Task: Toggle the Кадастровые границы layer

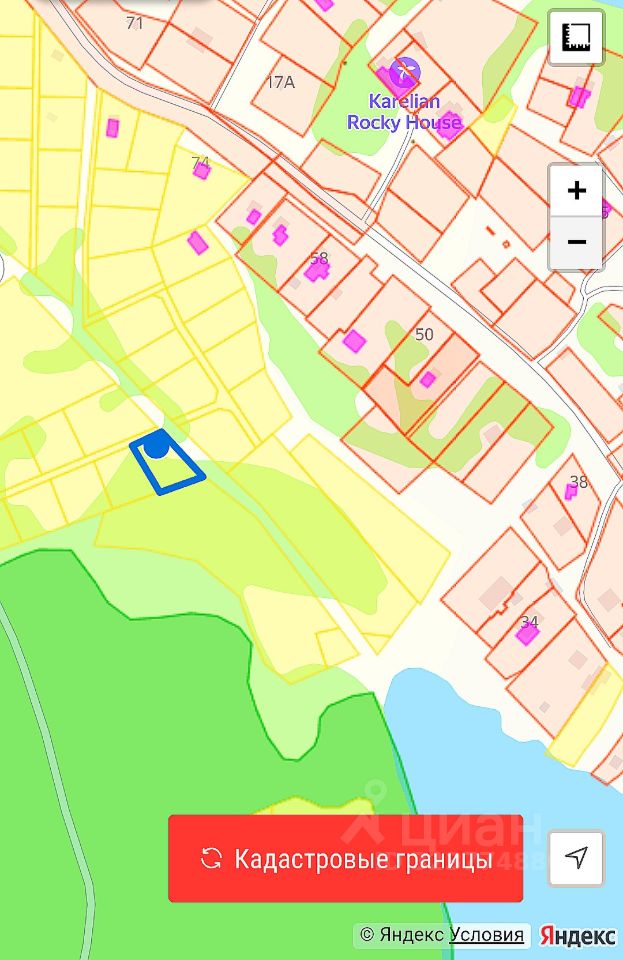Action: pos(345,858)
